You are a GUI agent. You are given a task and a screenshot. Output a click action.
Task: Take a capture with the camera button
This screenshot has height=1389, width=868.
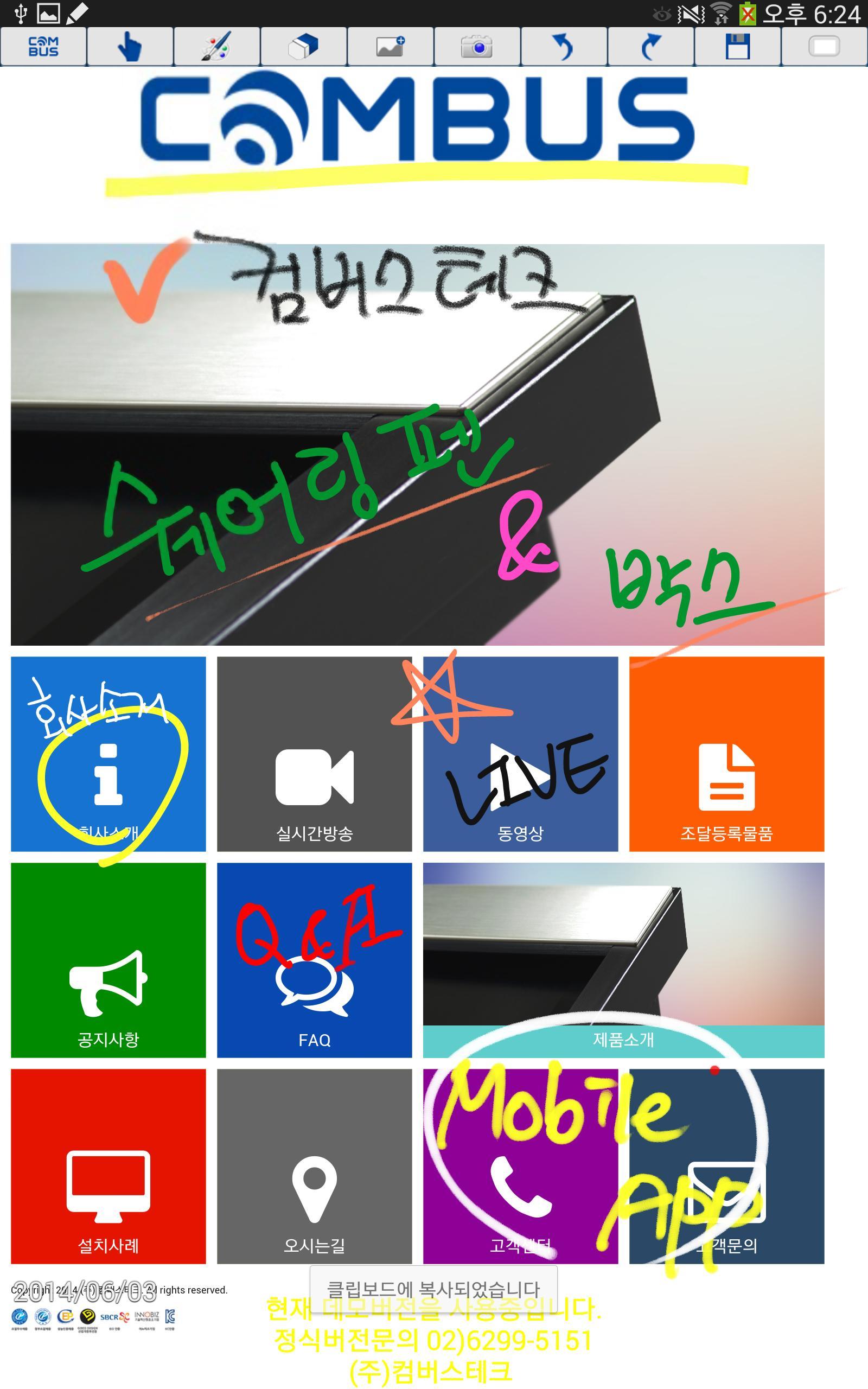coord(476,47)
